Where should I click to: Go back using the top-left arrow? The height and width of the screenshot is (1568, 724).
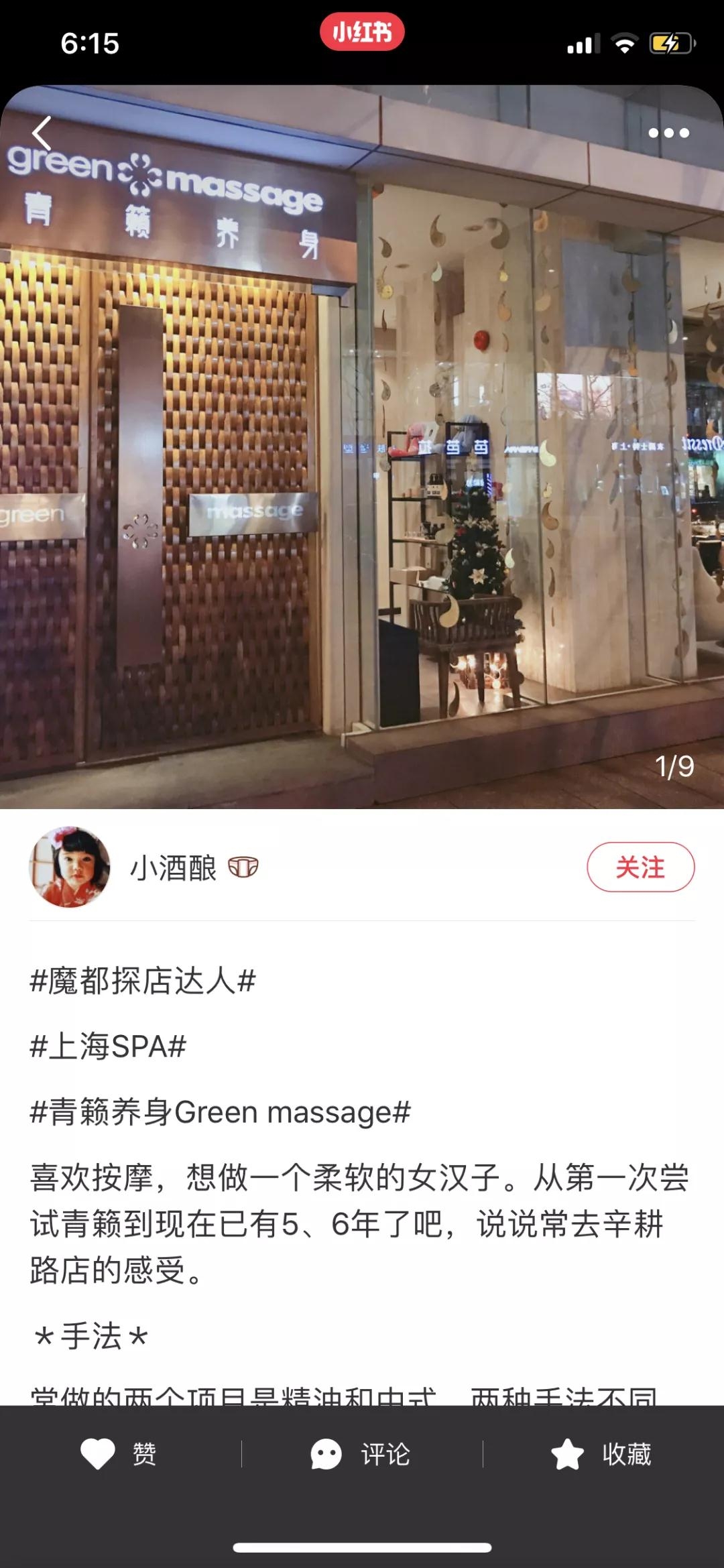click(x=42, y=133)
